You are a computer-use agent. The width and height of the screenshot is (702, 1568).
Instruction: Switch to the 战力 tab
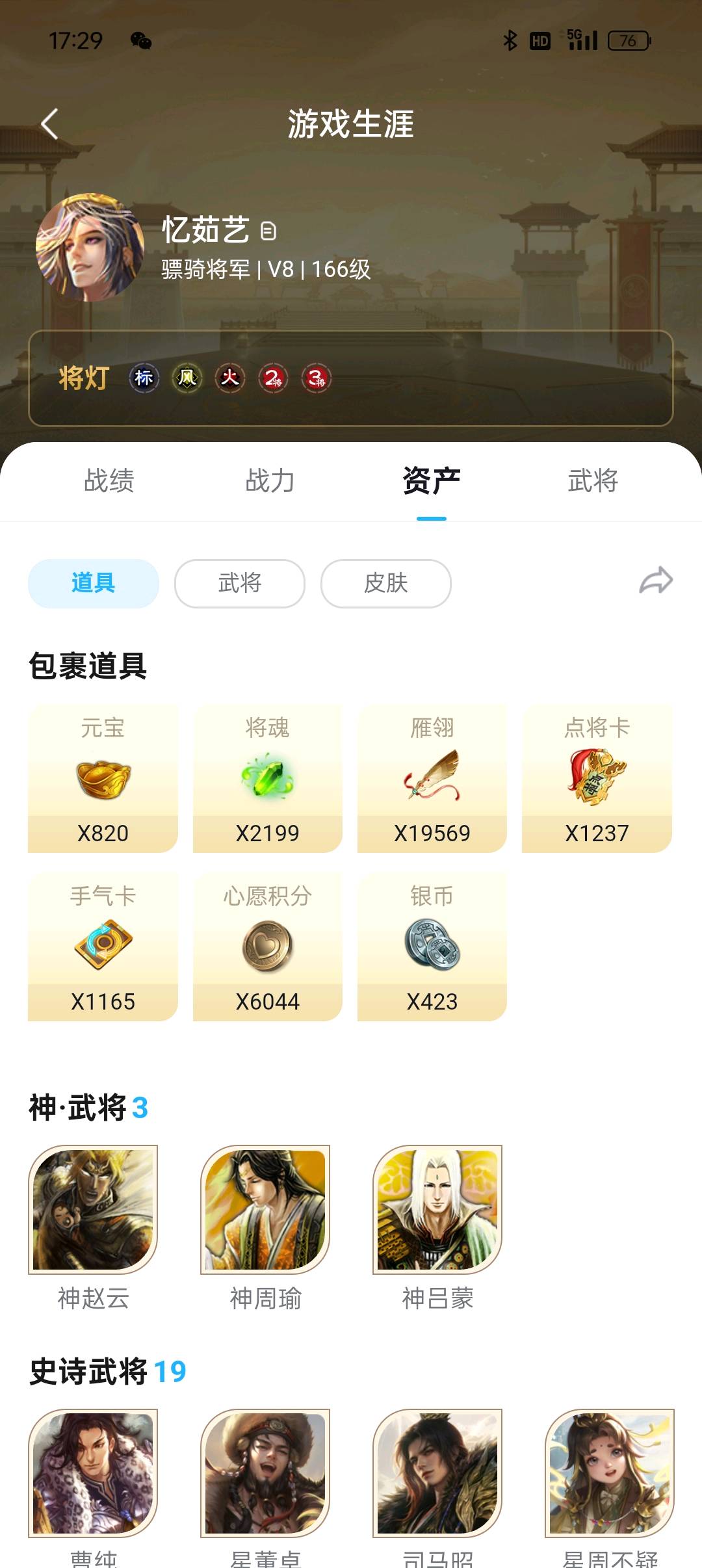point(270,481)
